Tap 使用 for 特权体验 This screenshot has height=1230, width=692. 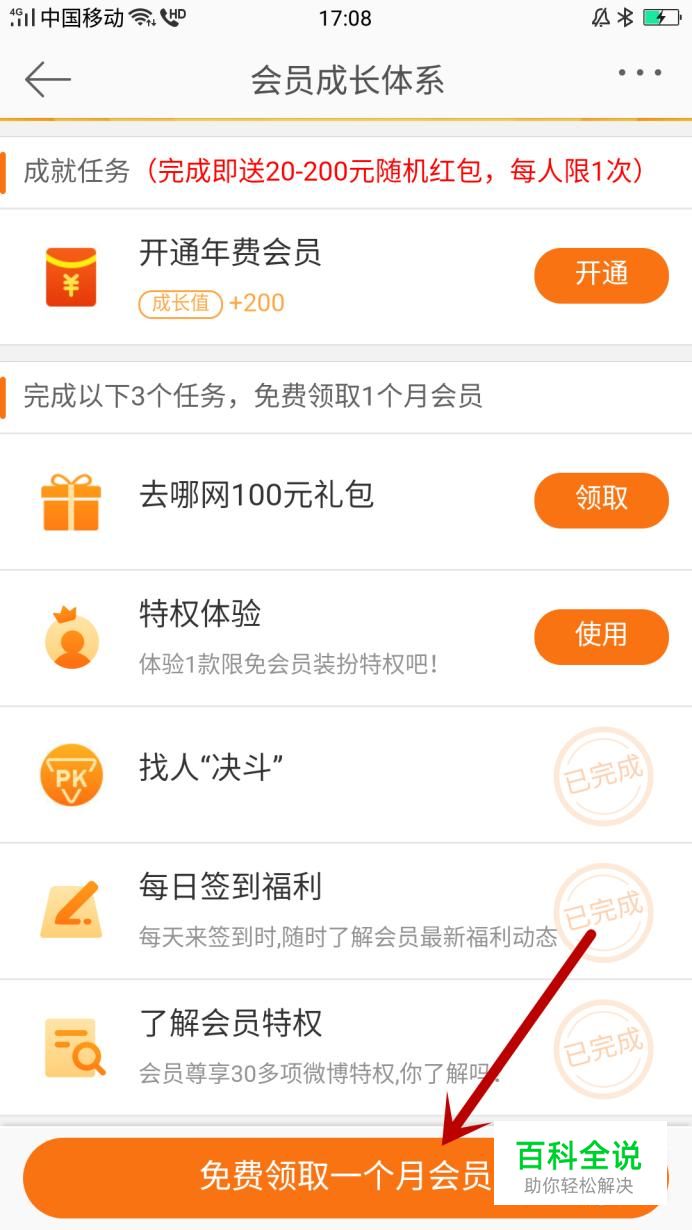tap(601, 636)
